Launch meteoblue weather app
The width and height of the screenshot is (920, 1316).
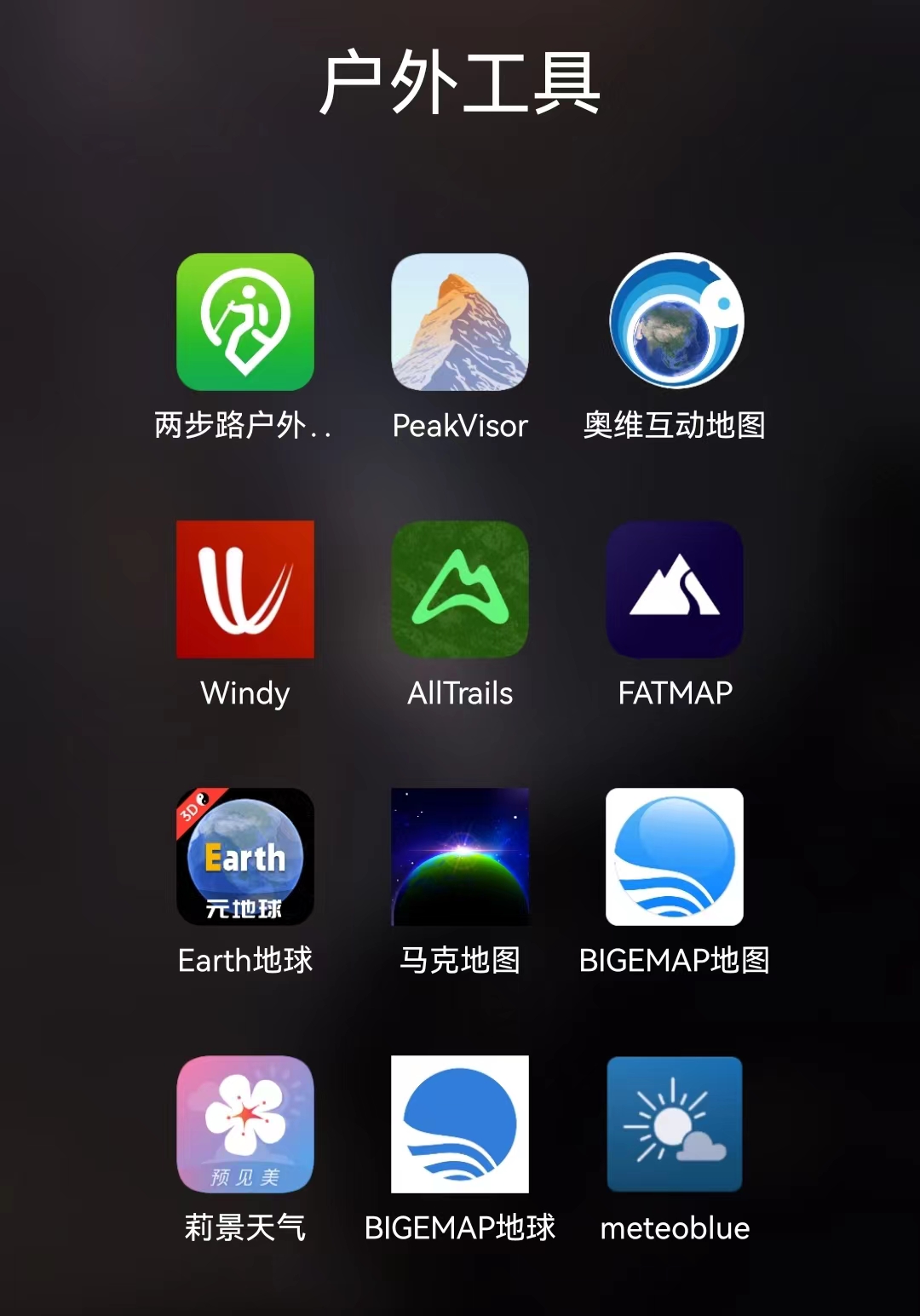tap(675, 1124)
